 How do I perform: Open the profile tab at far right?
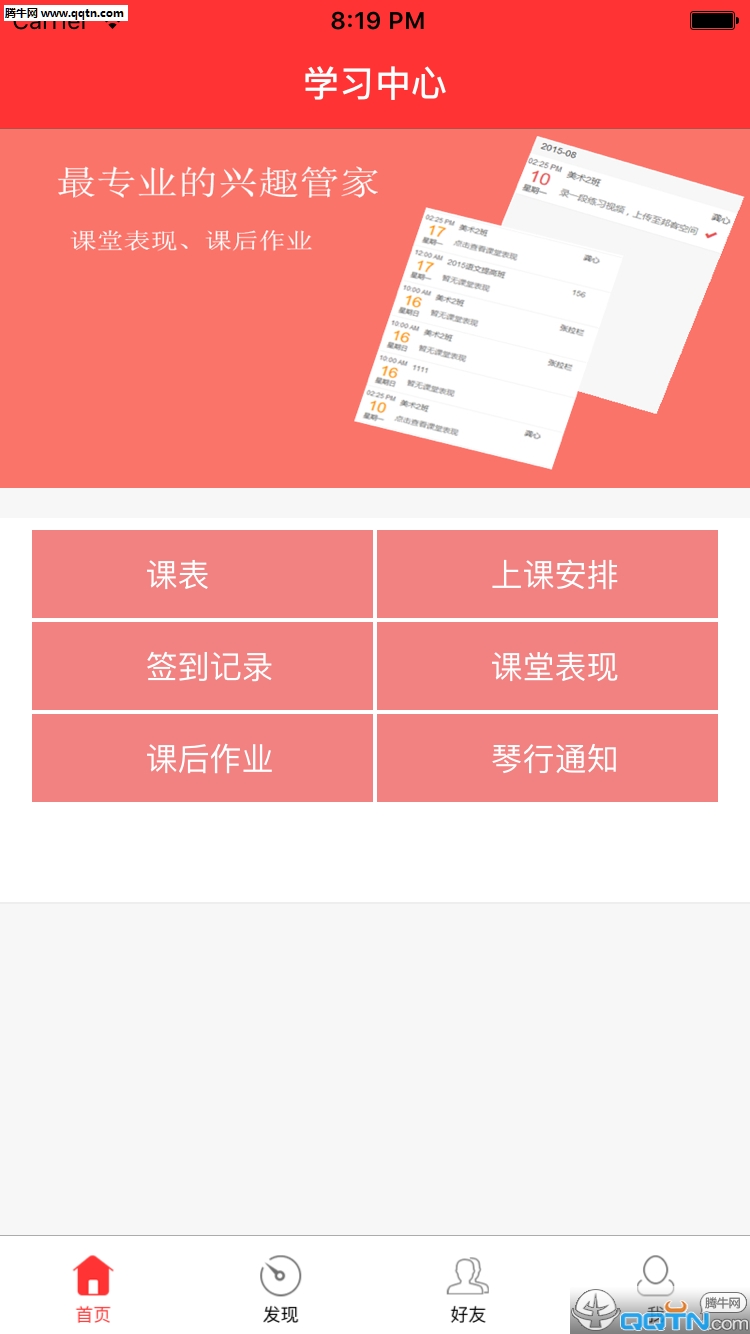[655, 1275]
